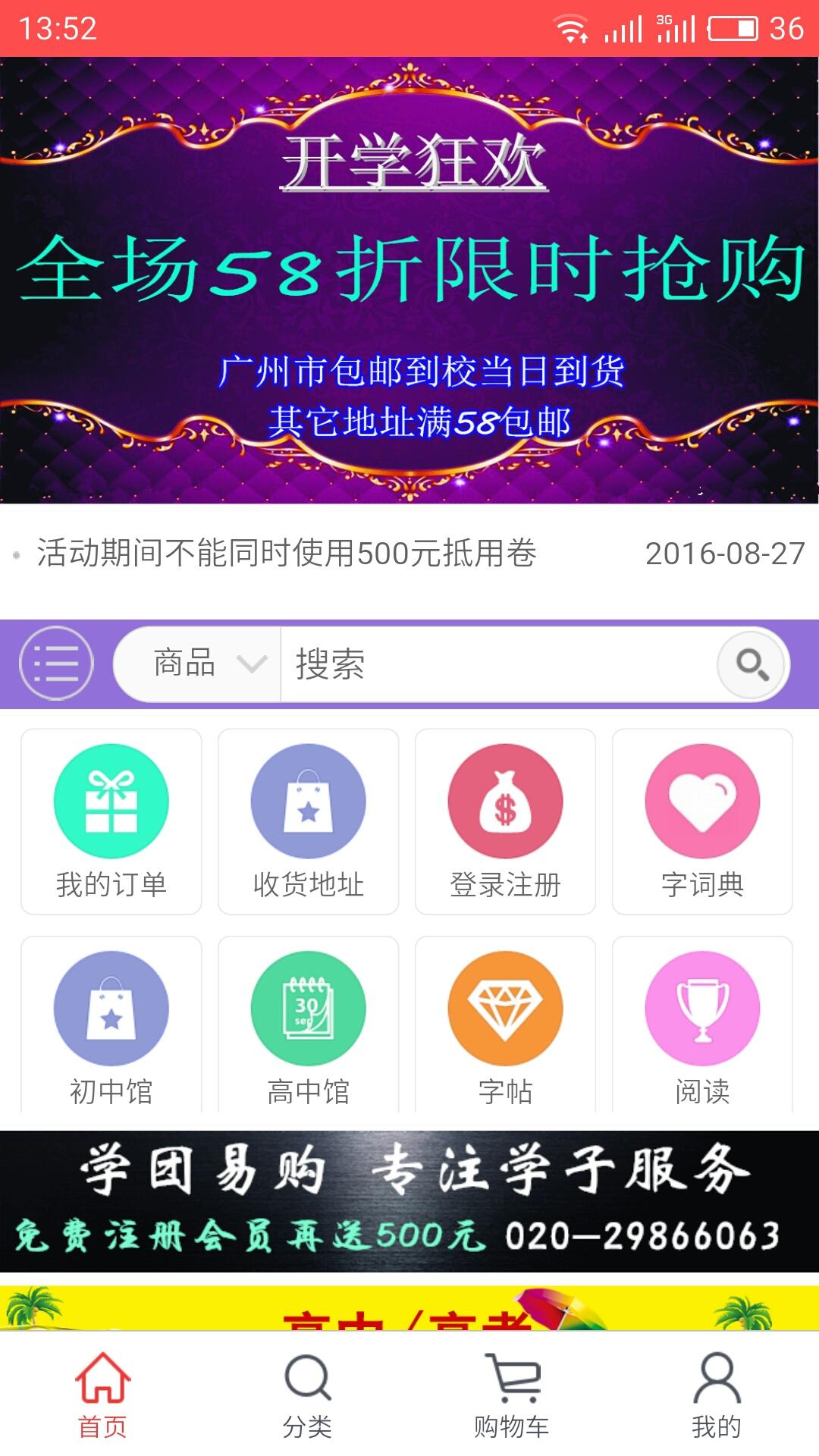Open the 字帖 copybook category
The height and width of the screenshot is (1456, 819).
[506, 1025]
